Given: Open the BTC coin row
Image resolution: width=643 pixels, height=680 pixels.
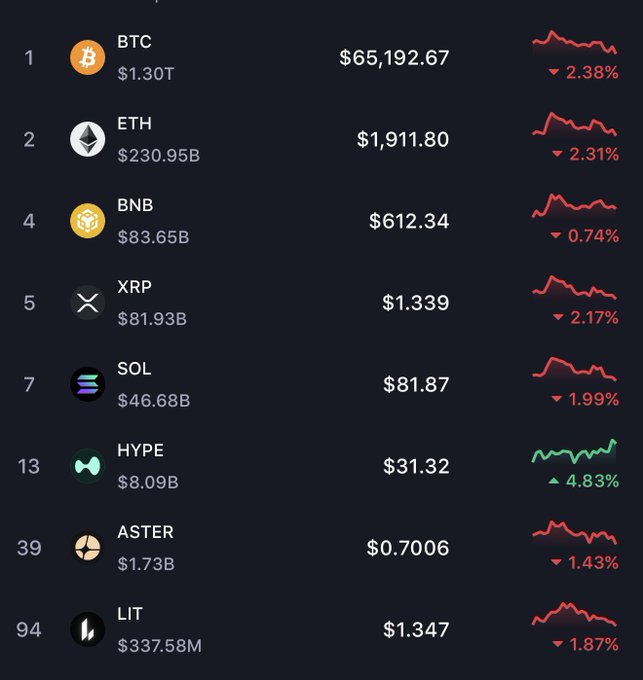Looking at the screenshot, I should click(x=134, y=43).
